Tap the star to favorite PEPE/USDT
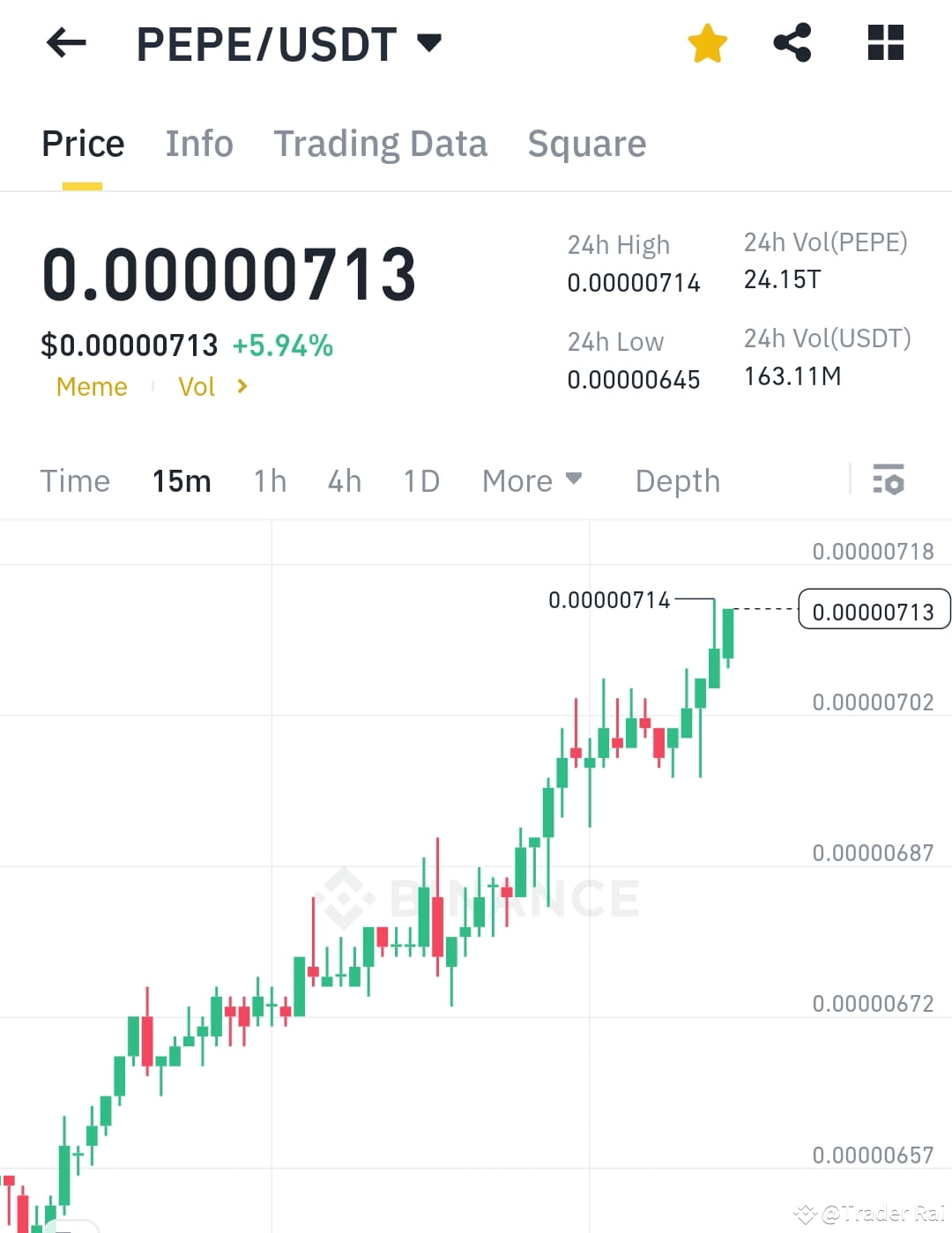Screen dimensions: 952x1233 coord(707,41)
